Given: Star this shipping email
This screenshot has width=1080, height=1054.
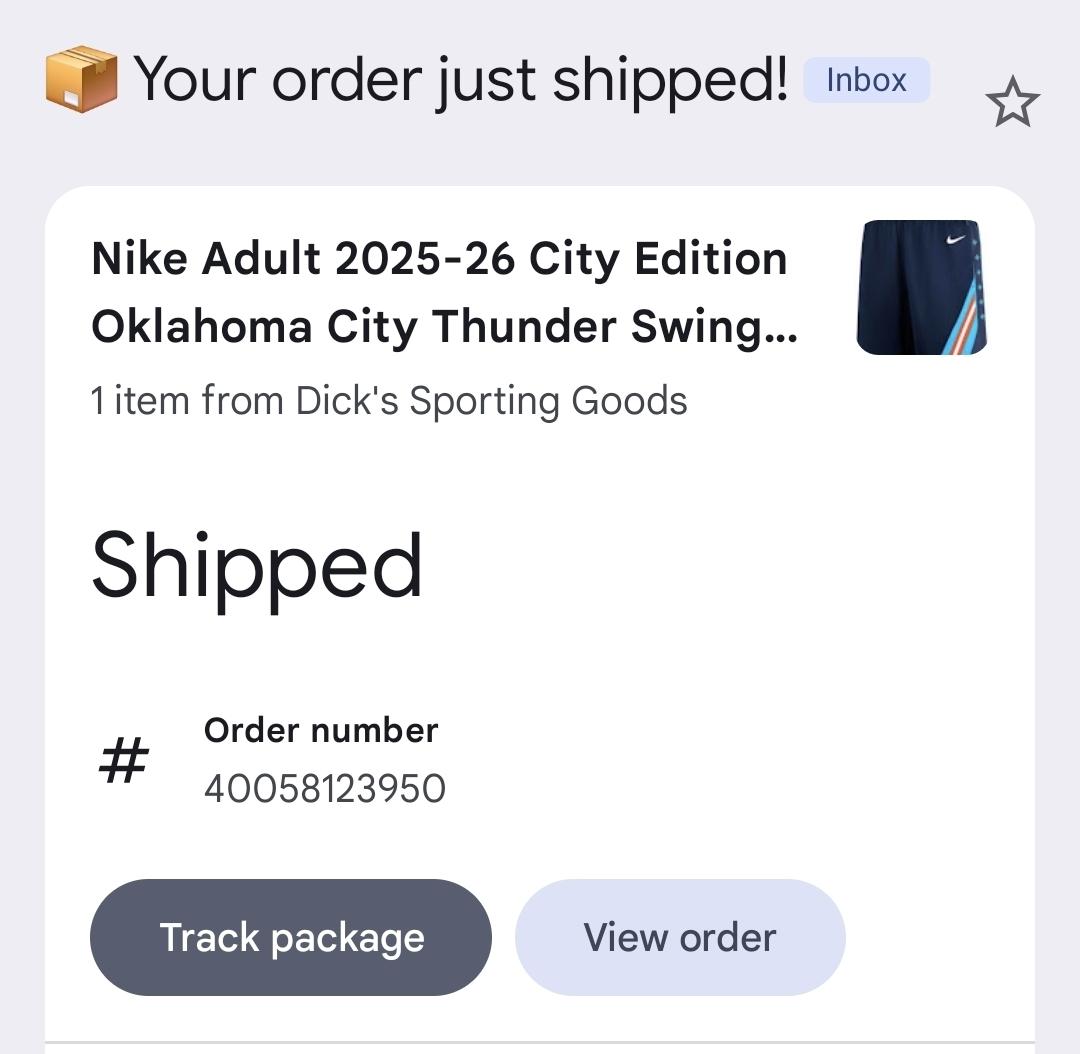Looking at the screenshot, I should [1012, 102].
